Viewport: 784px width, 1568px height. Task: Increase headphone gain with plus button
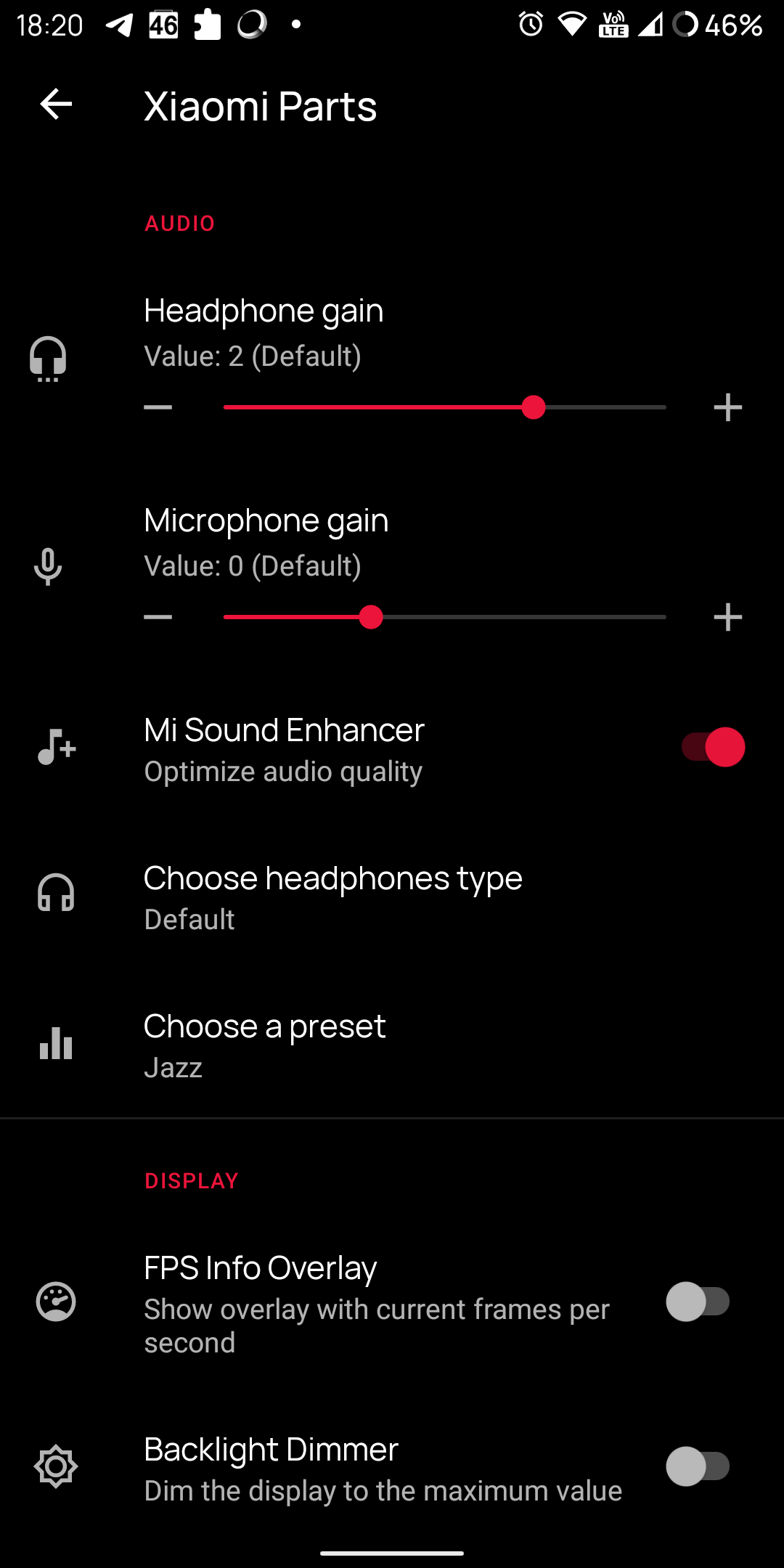(x=727, y=407)
